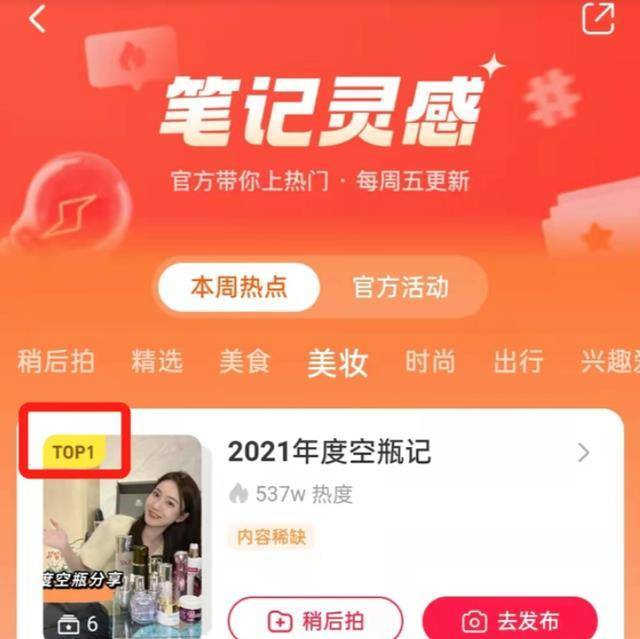Expand 2021年度空瓶记 with the chevron arrow

pos(584,453)
